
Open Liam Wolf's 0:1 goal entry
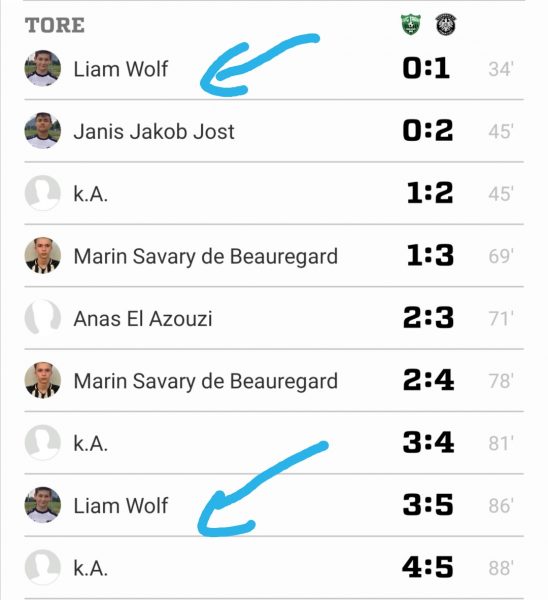[274, 69]
